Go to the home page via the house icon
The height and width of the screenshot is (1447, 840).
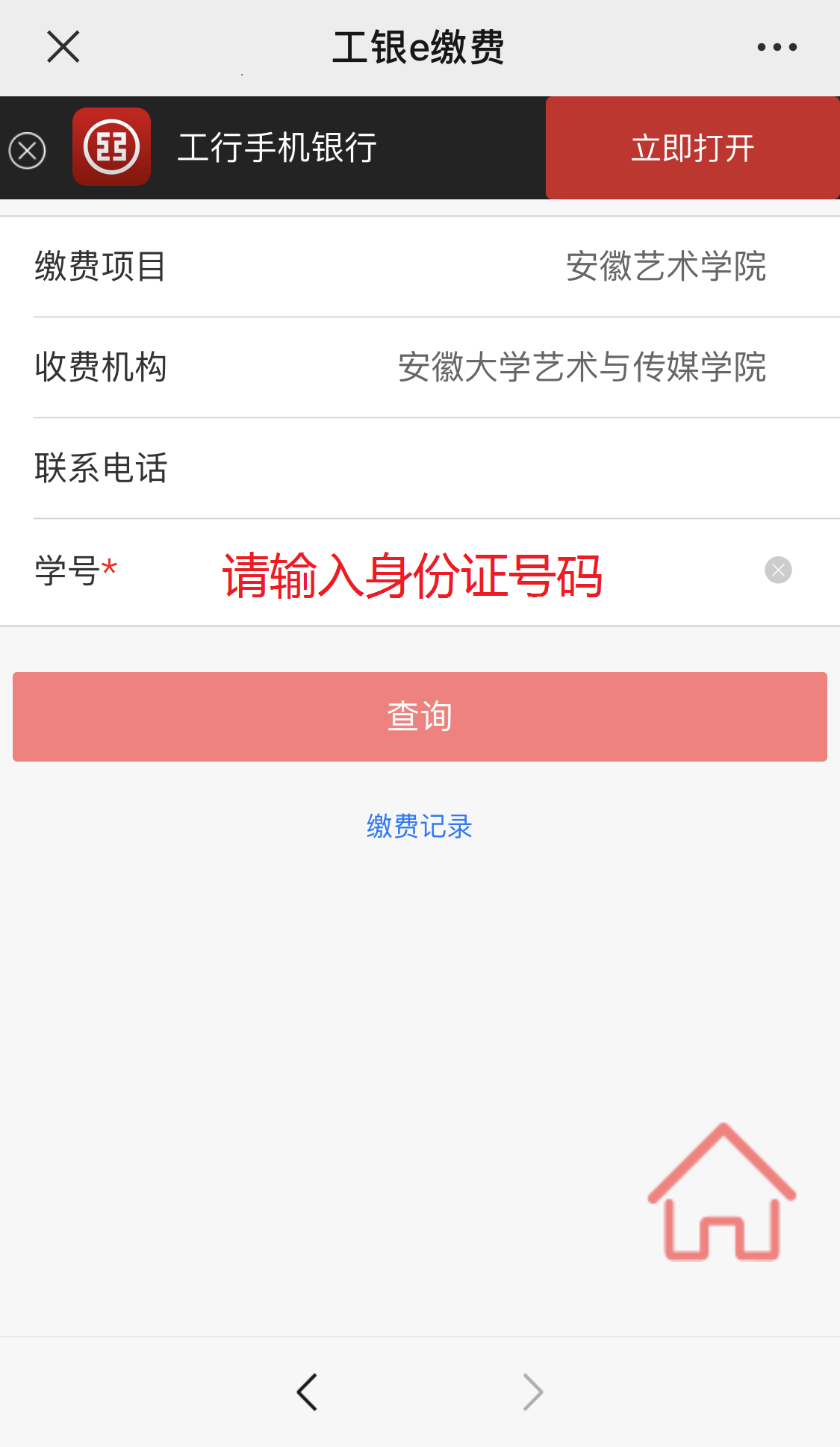721,1193
